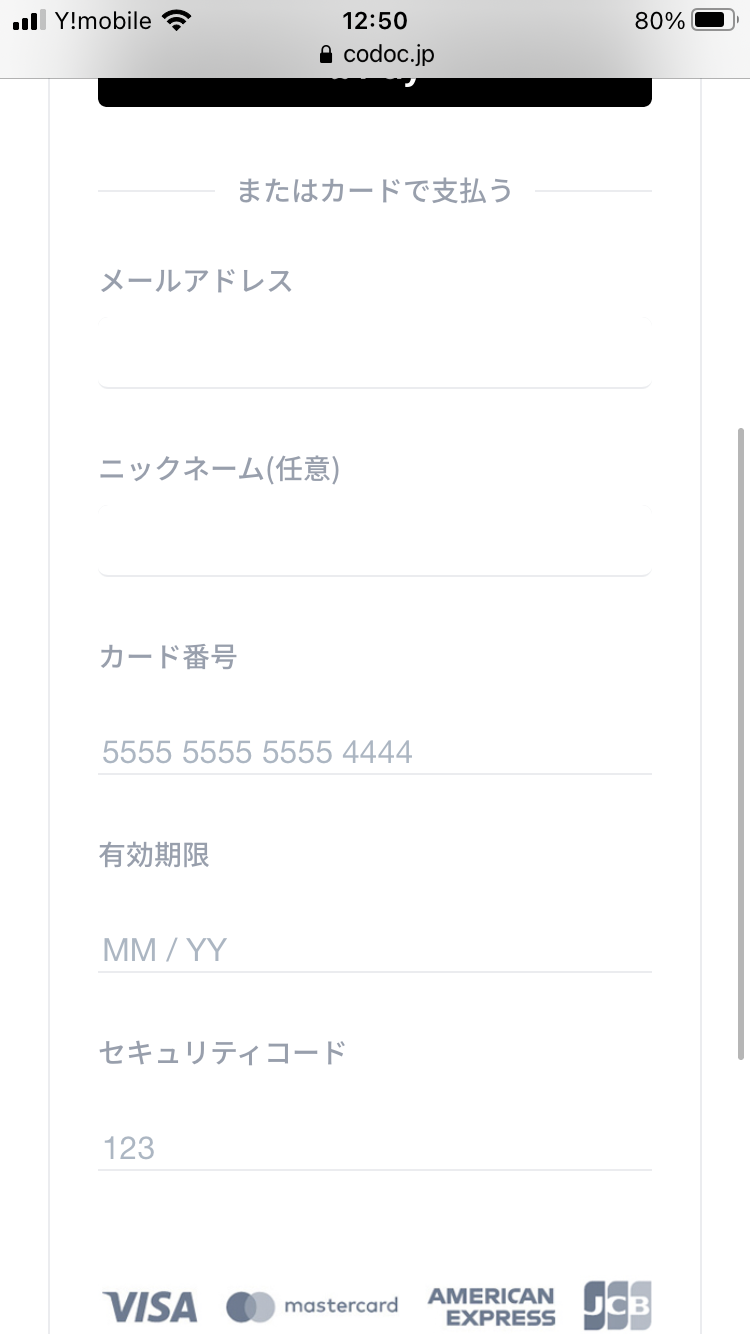Tap the codoc.jp address bar
750x1334 pixels.
click(375, 53)
